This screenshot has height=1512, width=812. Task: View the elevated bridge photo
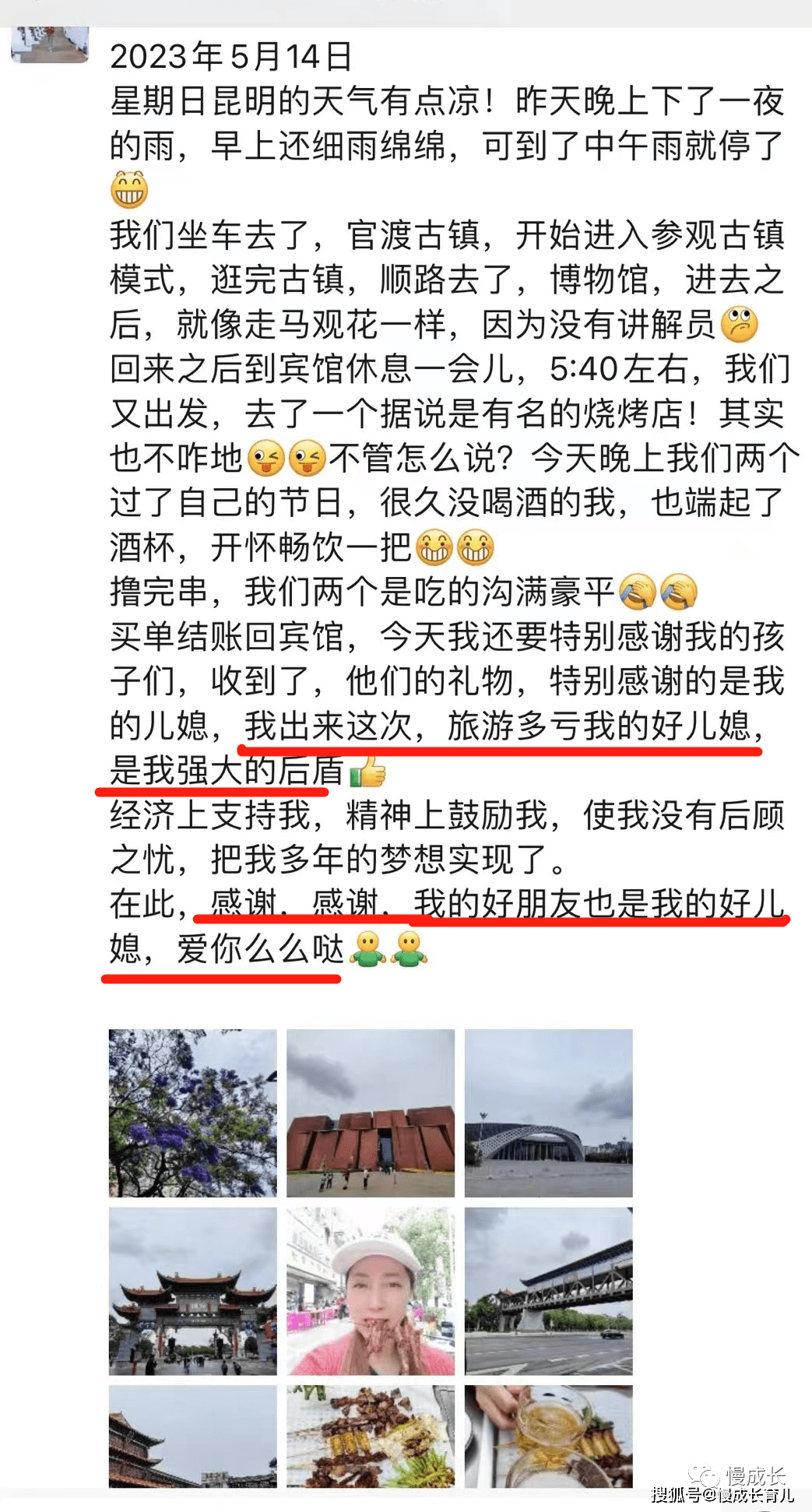tap(548, 1290)
